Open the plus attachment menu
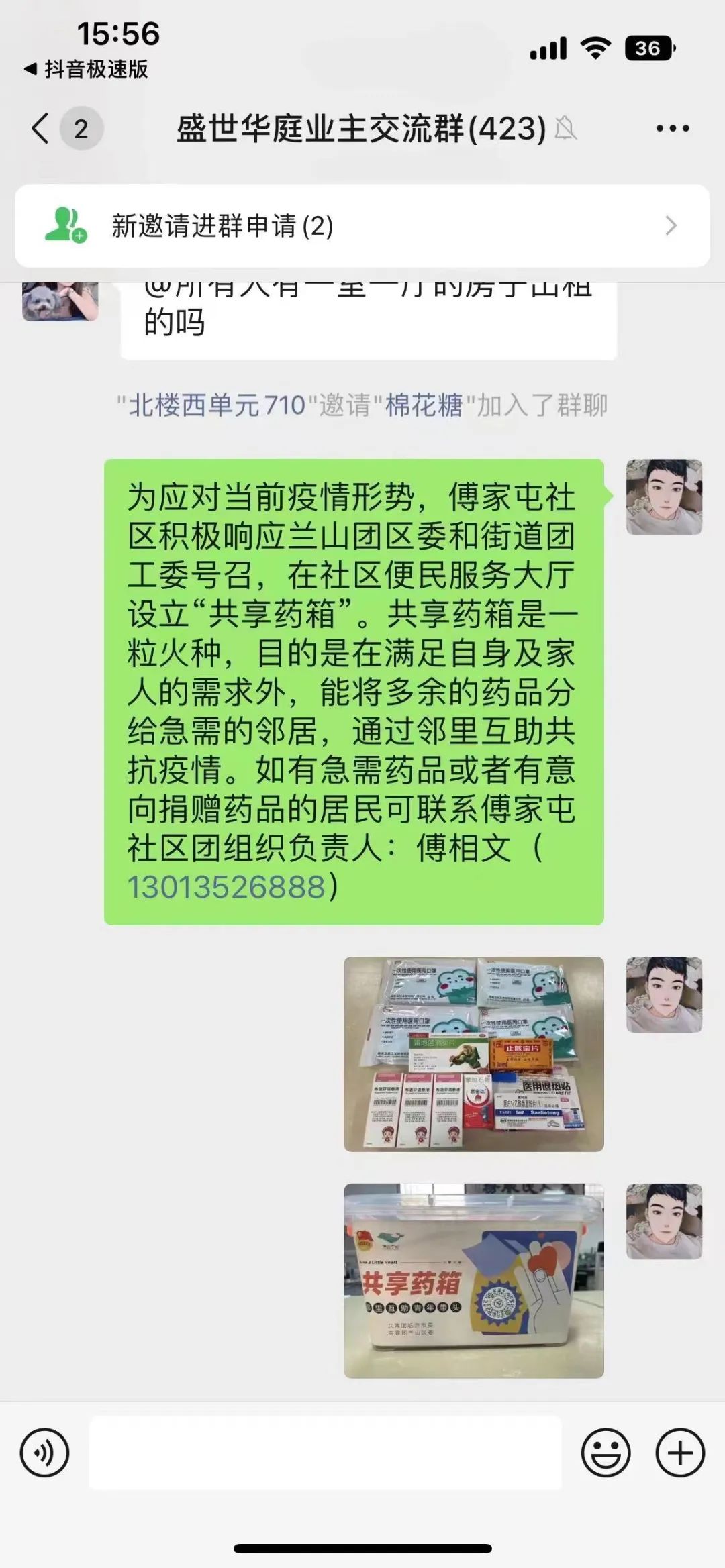 click(x=679, y=1453)
